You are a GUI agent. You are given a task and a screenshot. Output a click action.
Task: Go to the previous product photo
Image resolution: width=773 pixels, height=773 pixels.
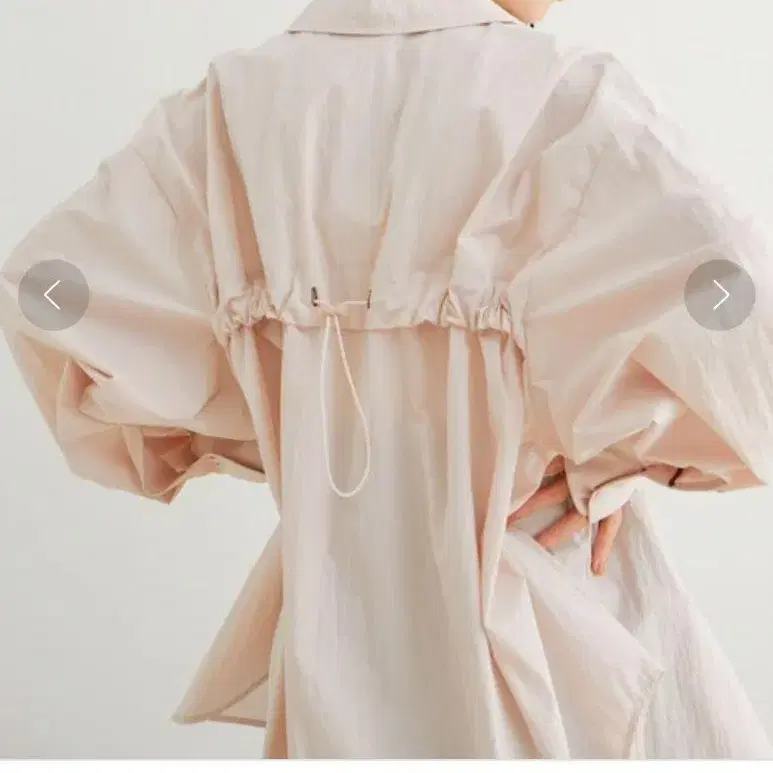coord(53,295)
